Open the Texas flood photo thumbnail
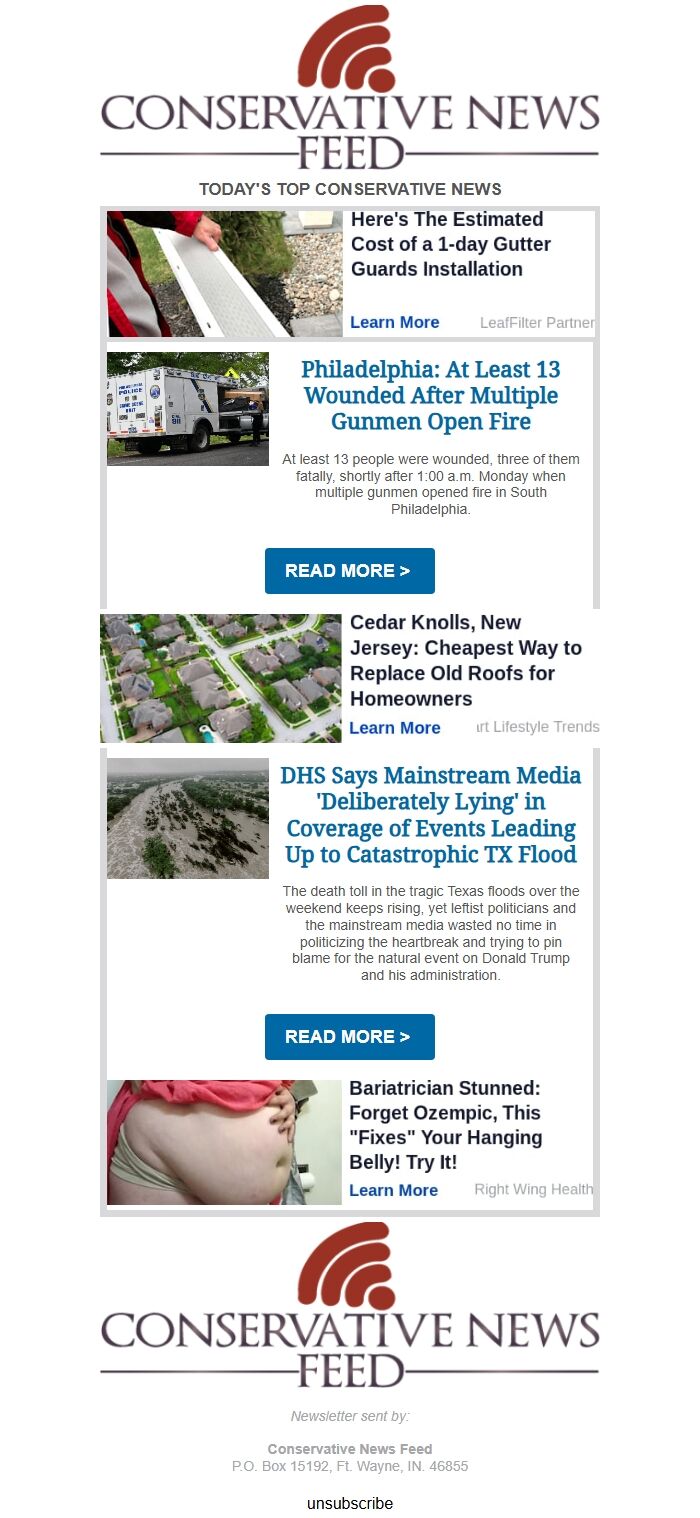This screenshot has width=700, height=1518. click(x=188, y=818)
